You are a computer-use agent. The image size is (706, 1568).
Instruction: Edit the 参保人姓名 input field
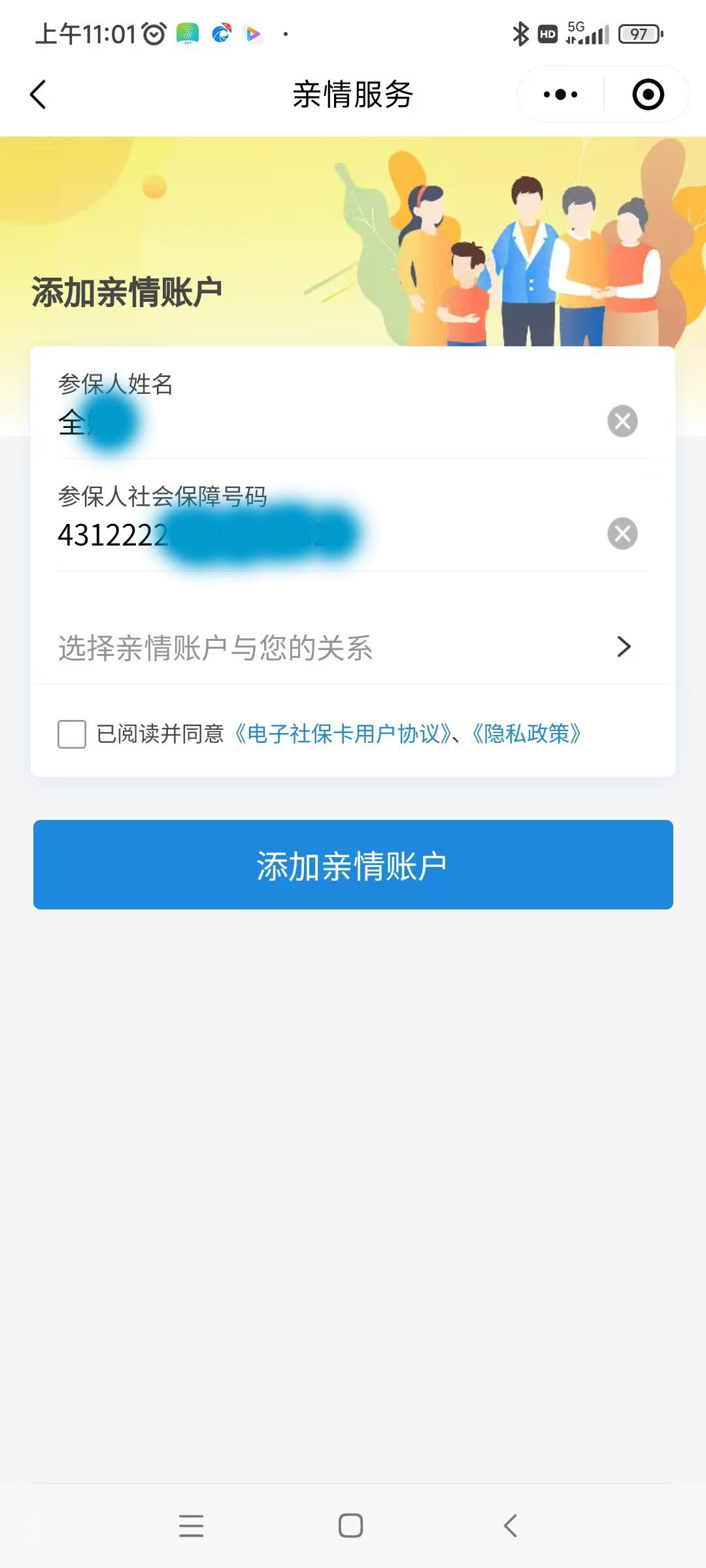pos(327,422)
